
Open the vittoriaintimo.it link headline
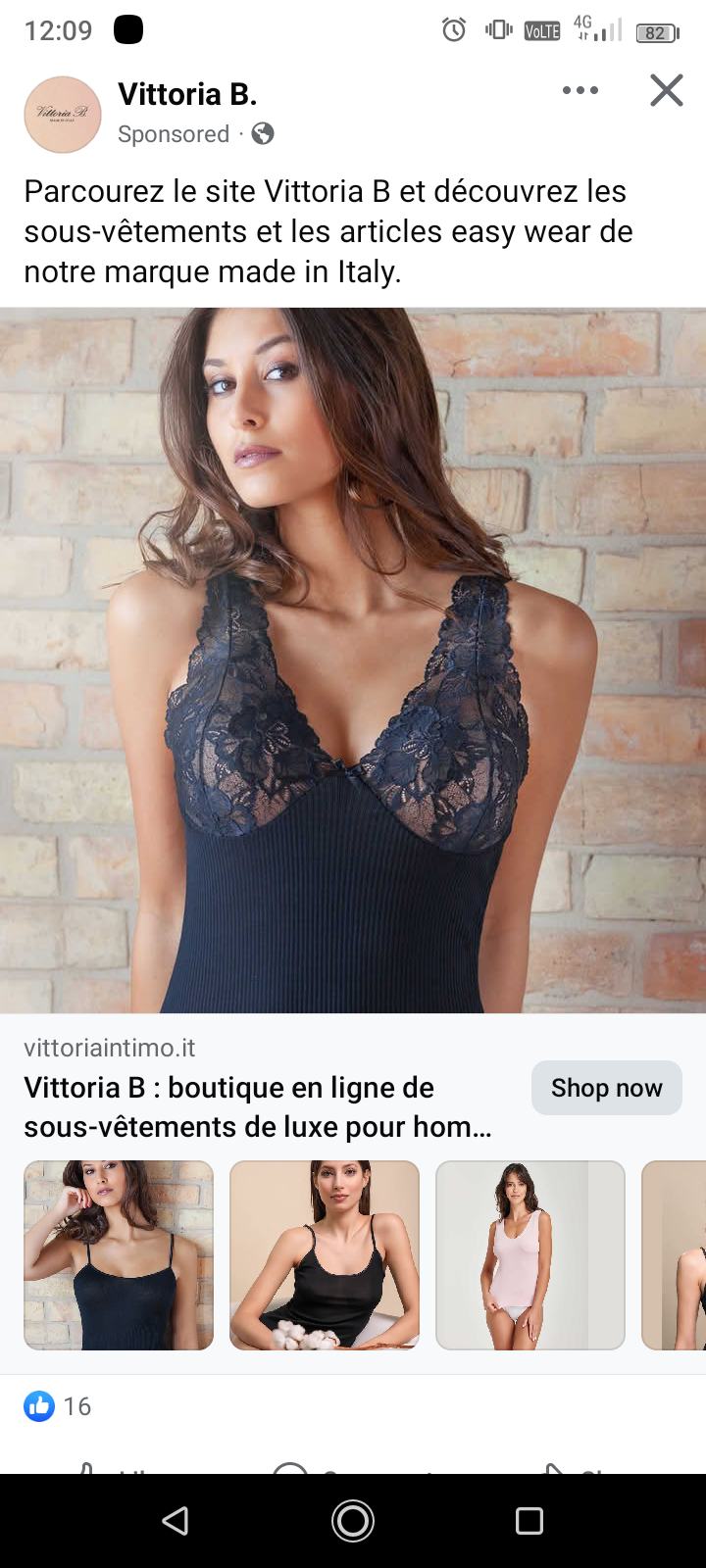click(x=259, y=1107)
